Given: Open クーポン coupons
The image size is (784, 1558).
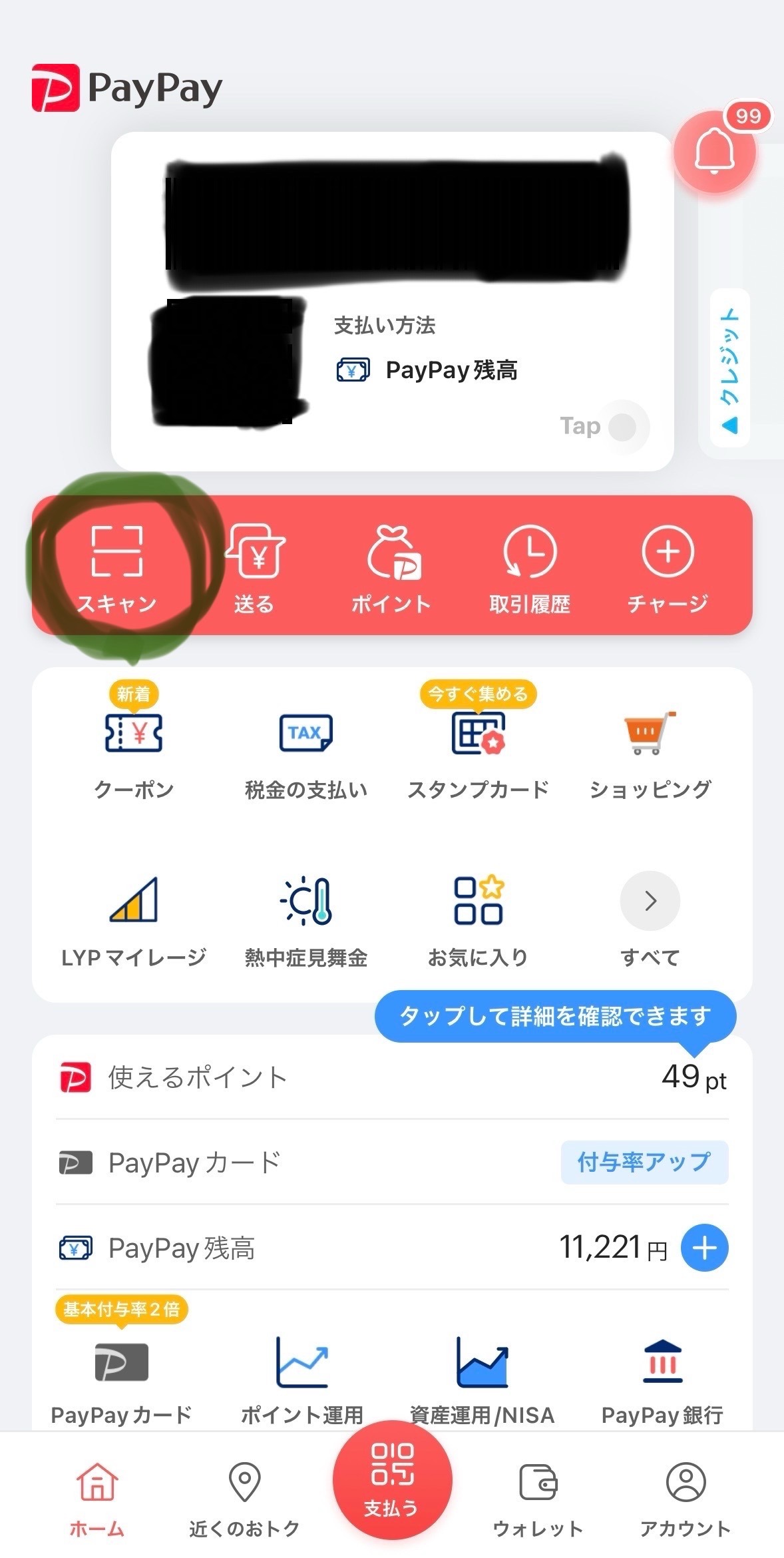Looking at the screenshot, I should click(x=134, y=752).
